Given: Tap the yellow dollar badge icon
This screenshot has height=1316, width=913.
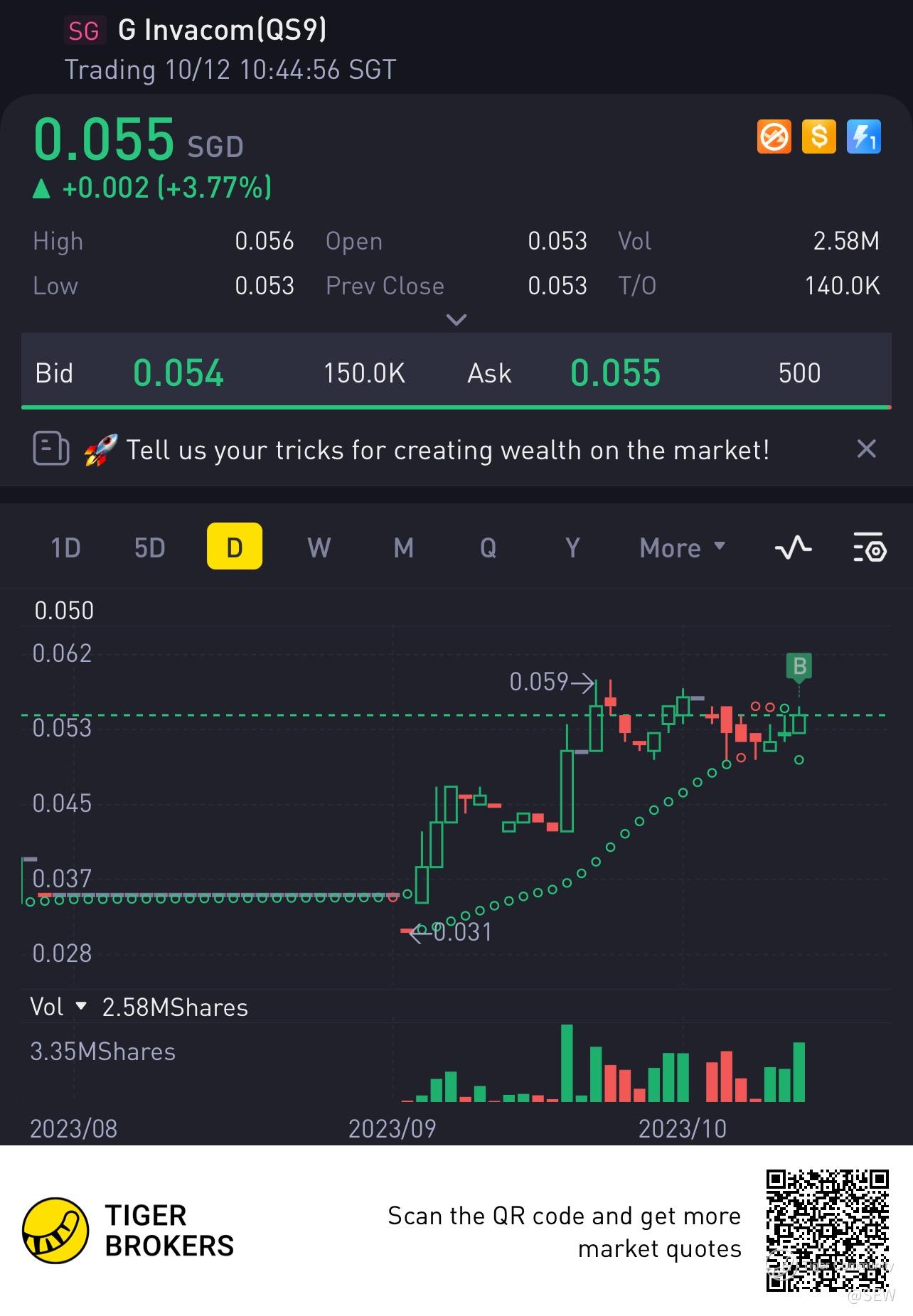Looking at the screenshot, I should click(x=818, y=137).
